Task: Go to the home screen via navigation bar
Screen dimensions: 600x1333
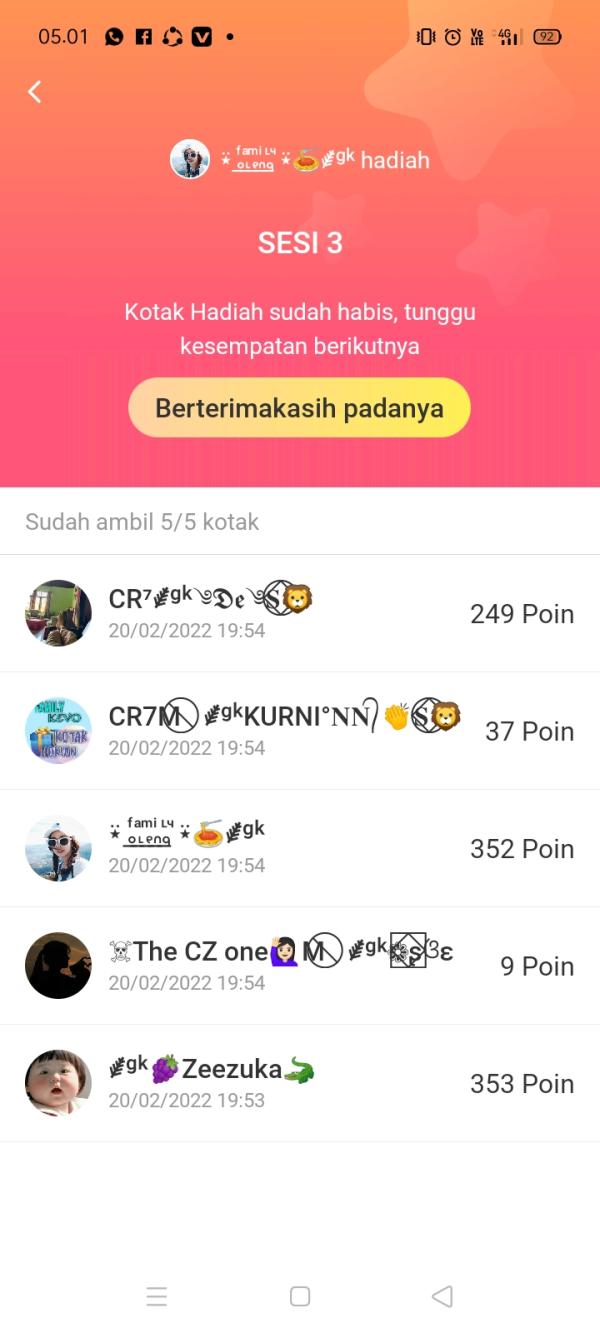Action: click(x=300, y=1297)
